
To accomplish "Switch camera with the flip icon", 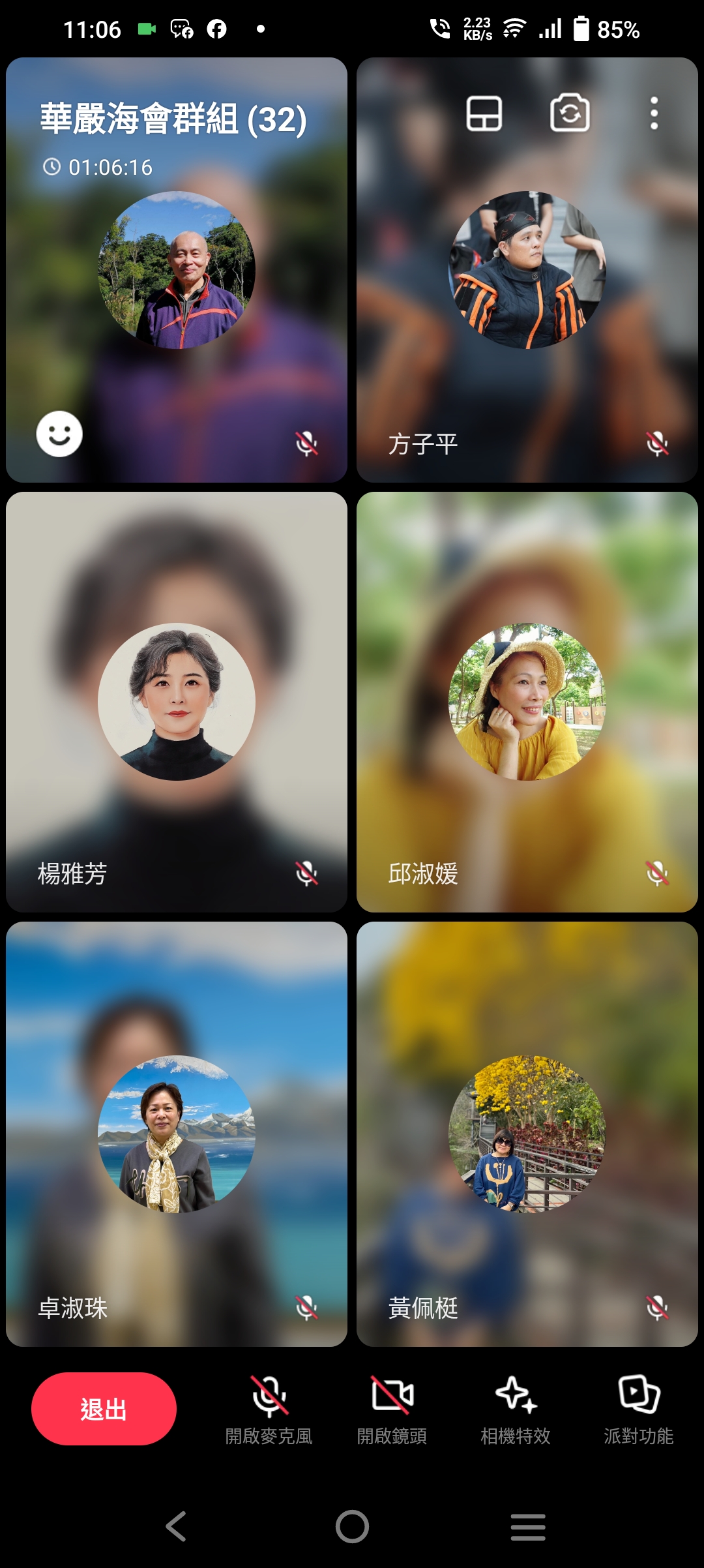I will pyautogui.click(x=570, y=113).
